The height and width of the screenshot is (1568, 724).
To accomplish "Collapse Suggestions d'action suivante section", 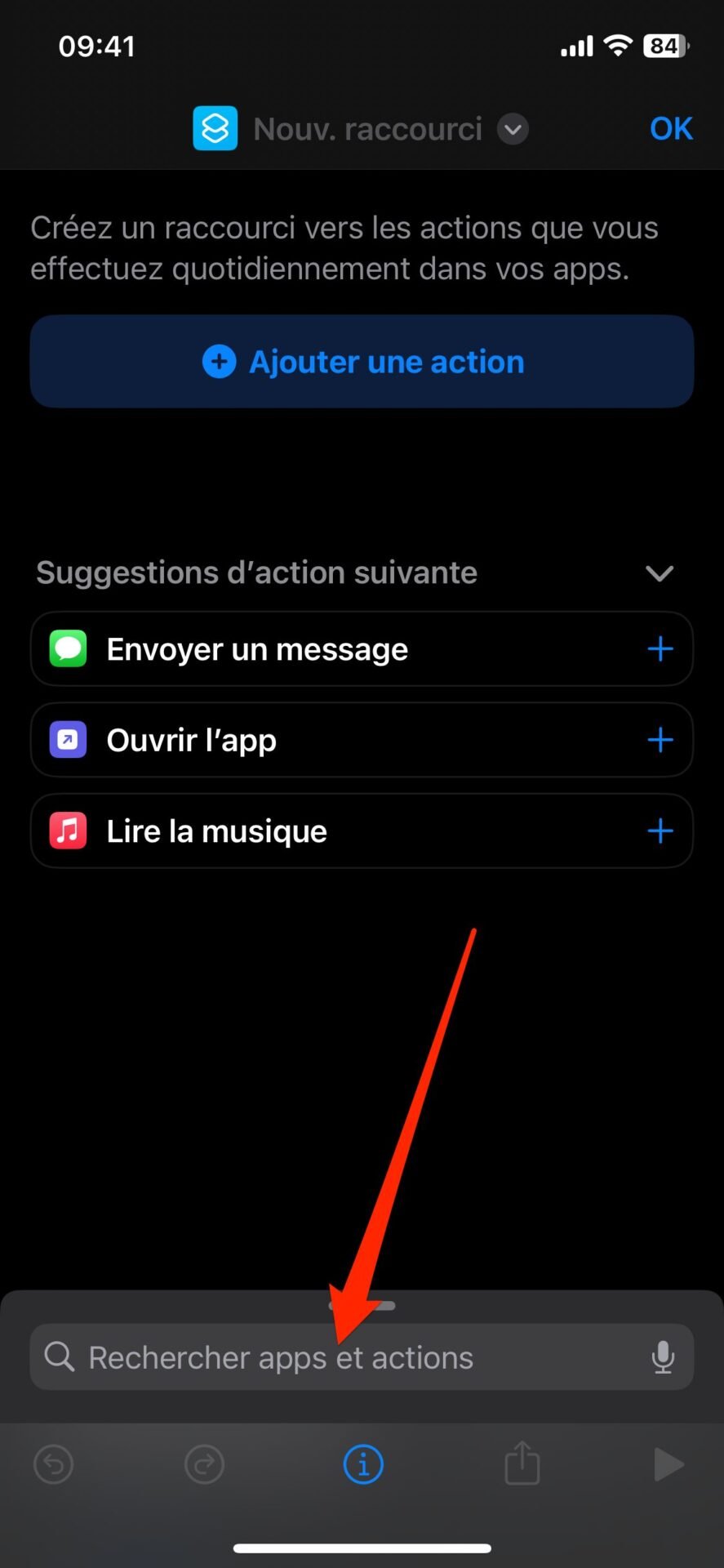I will pos(660,573).
